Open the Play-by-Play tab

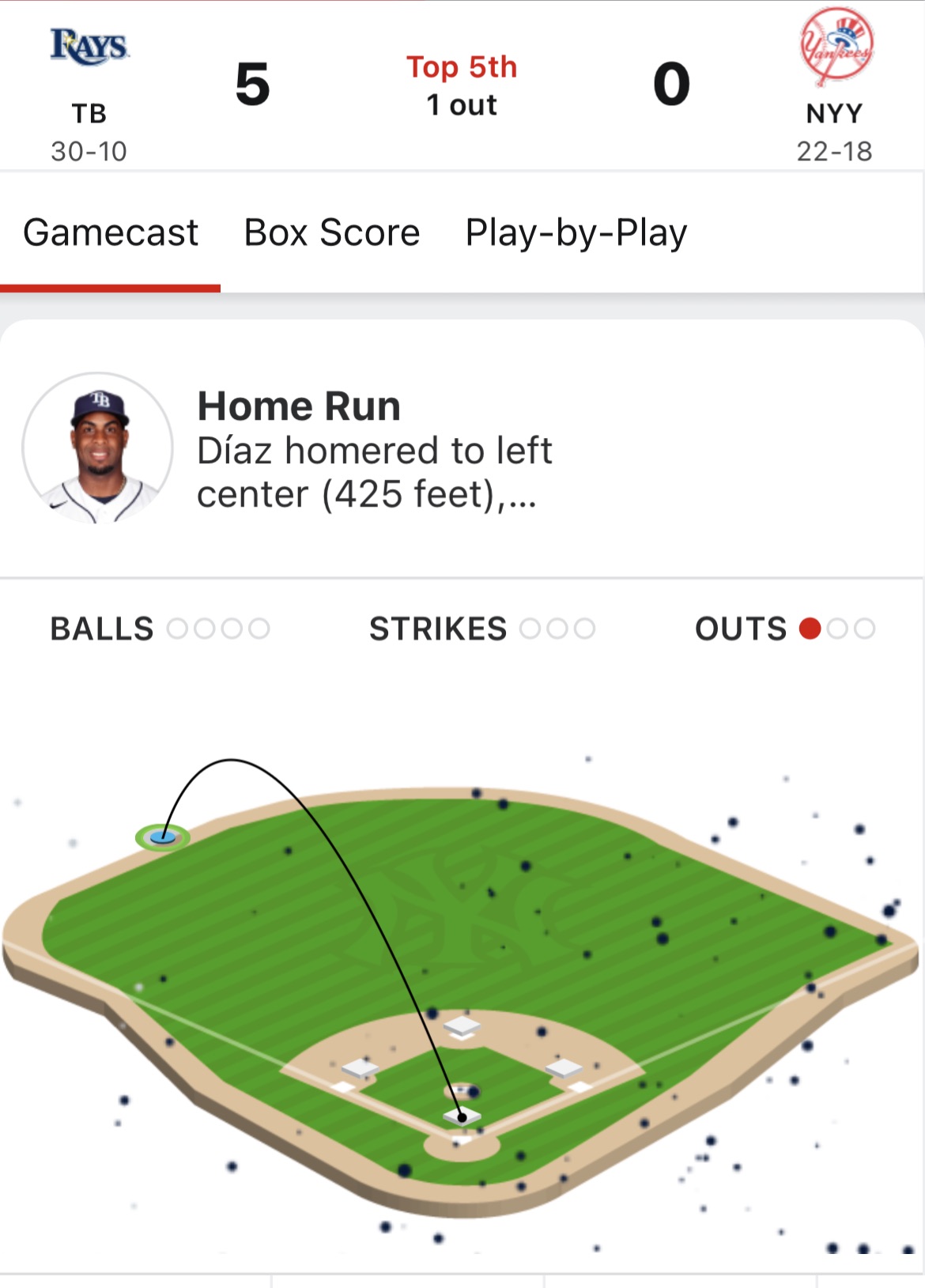[x=576, y=233]
